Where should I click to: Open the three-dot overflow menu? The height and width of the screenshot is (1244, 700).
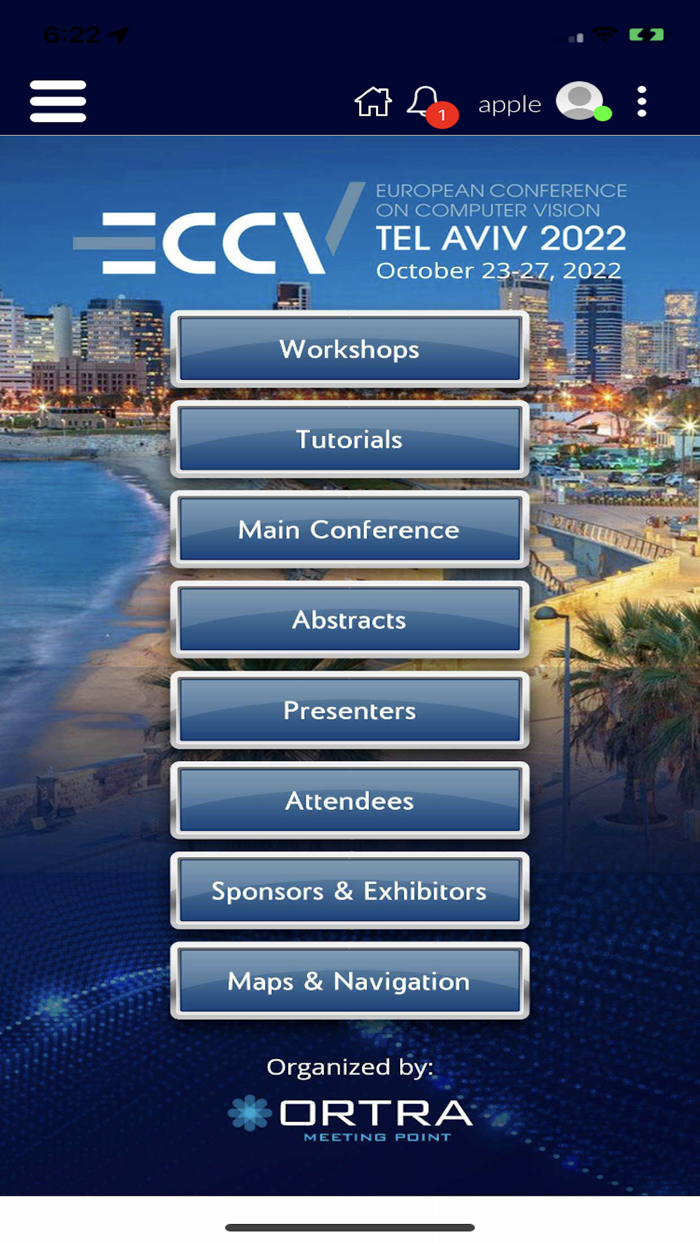tap(641, 101)
